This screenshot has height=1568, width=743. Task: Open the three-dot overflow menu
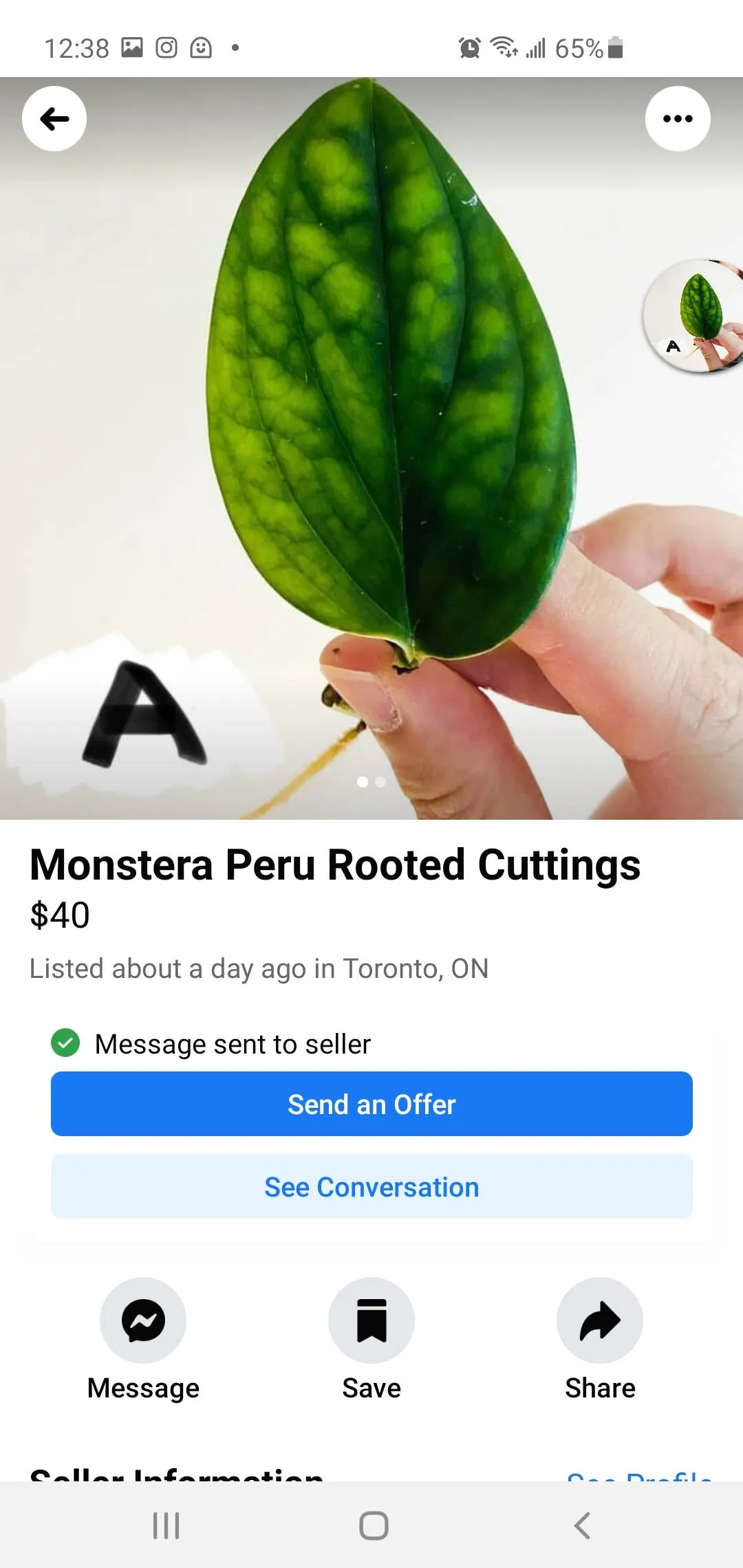(678, 119)
